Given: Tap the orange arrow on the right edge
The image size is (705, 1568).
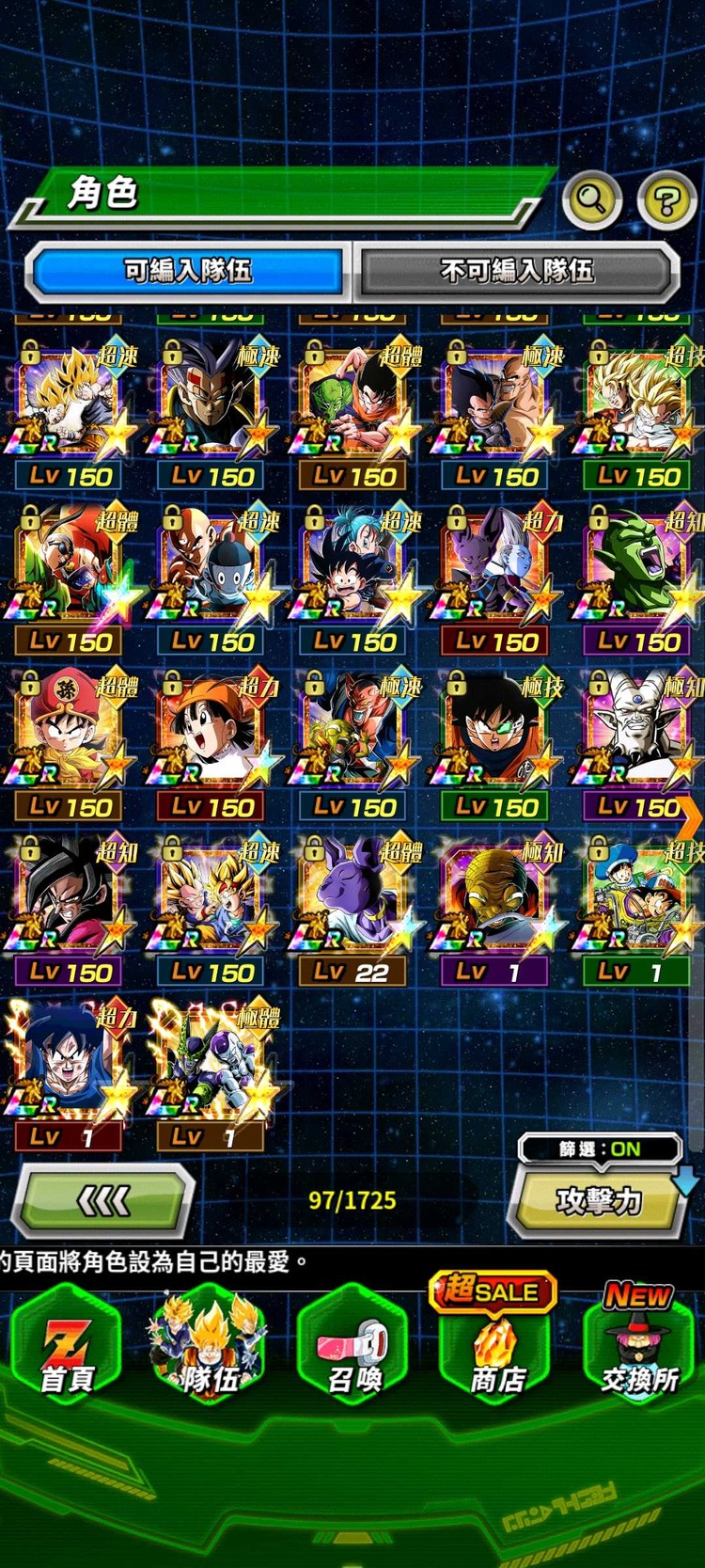Looking at the screenshot, I should (x=691, y=816).
